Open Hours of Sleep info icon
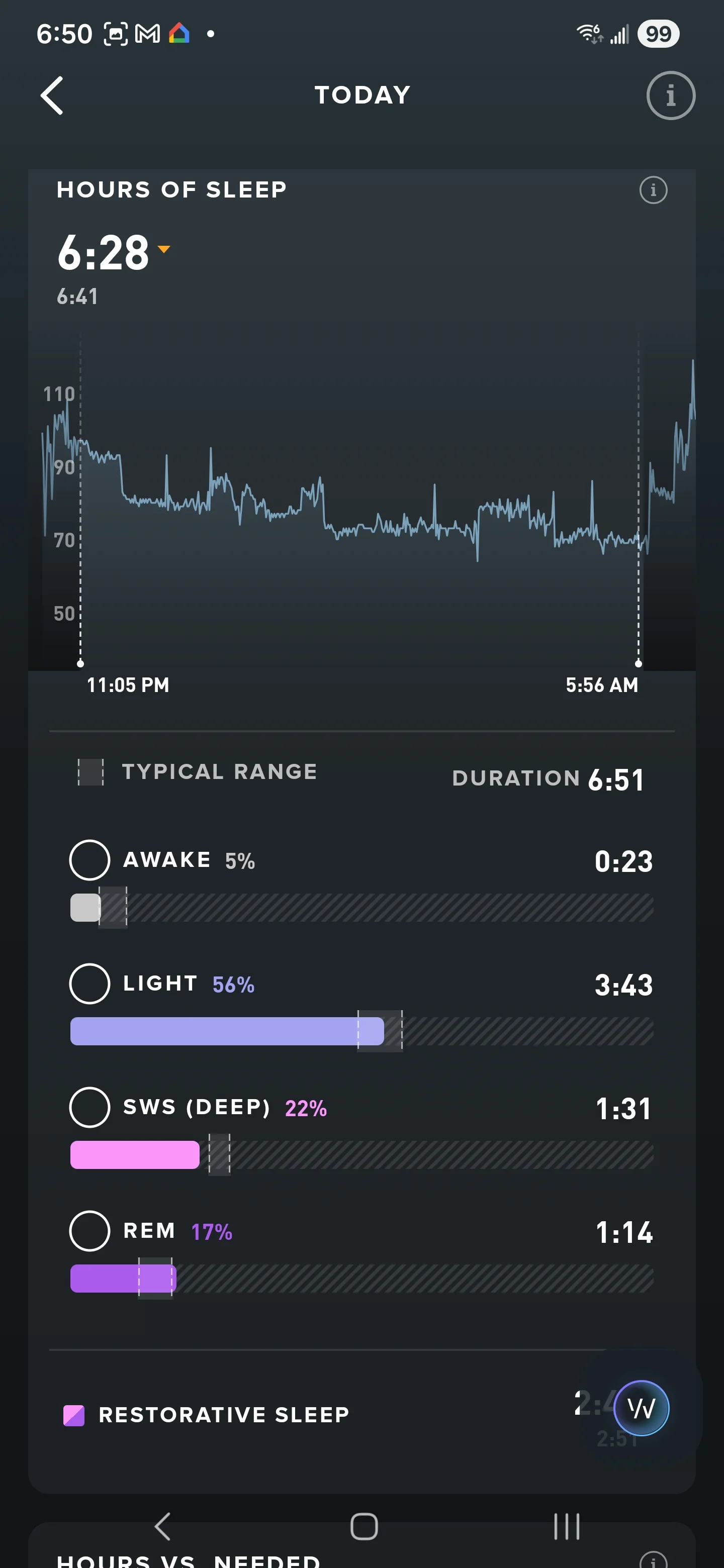Image resolution: width=724 pixels, height=1568 pixels. (653, 190)
